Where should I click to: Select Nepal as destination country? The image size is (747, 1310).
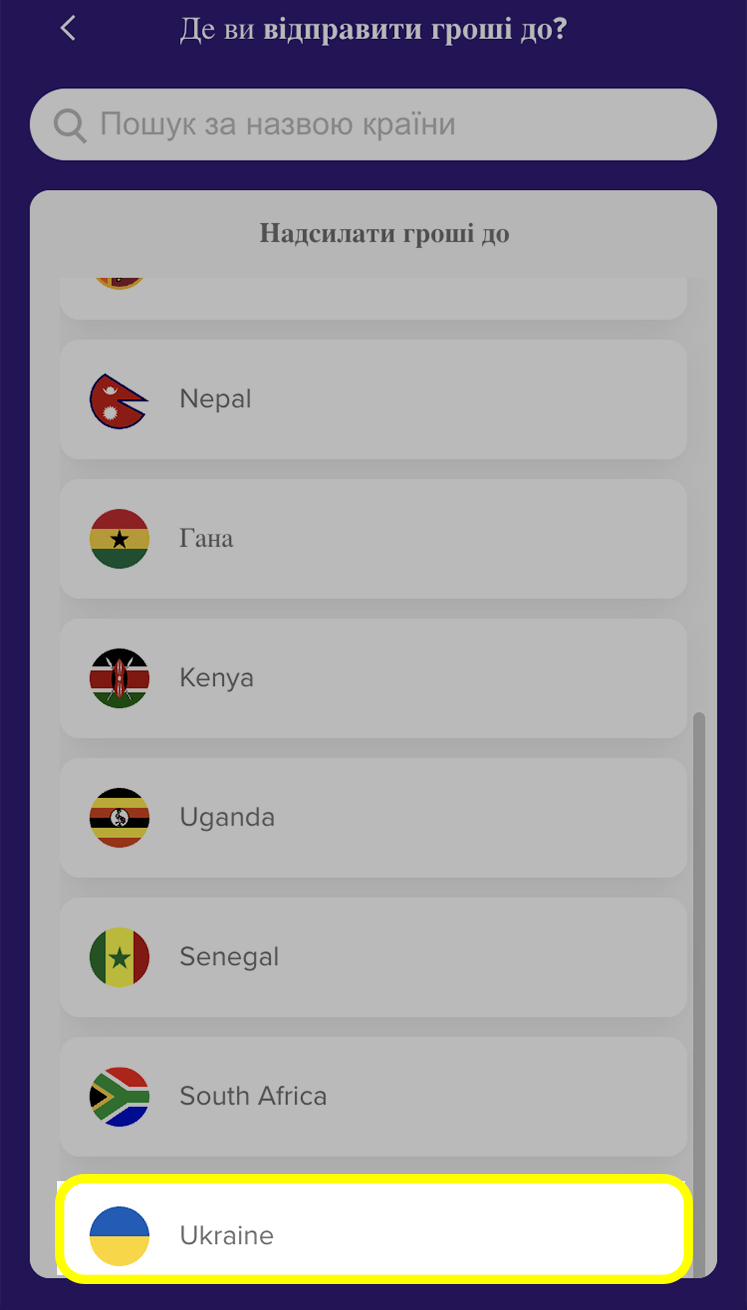point(373,399)
